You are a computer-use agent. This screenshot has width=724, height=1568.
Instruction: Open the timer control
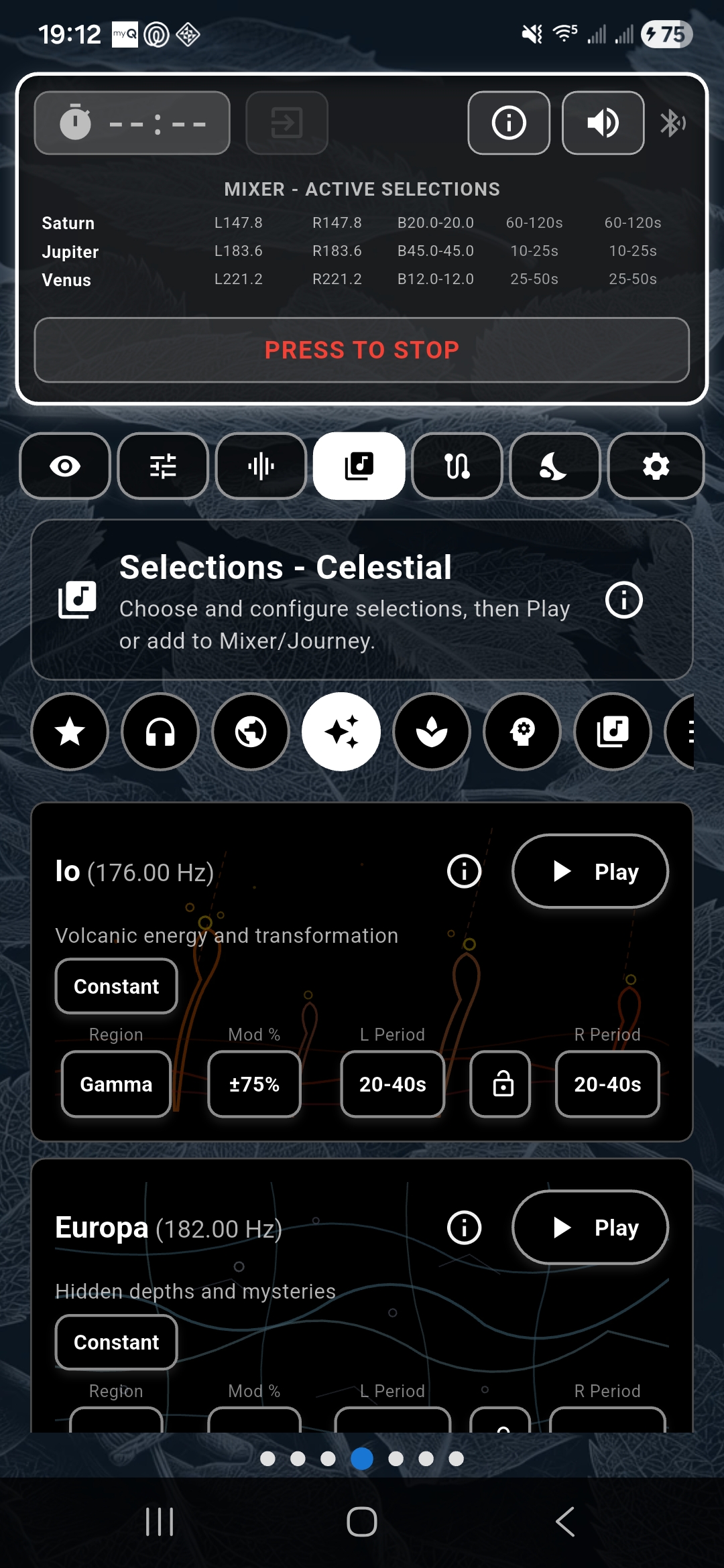[x=132, y=123]
